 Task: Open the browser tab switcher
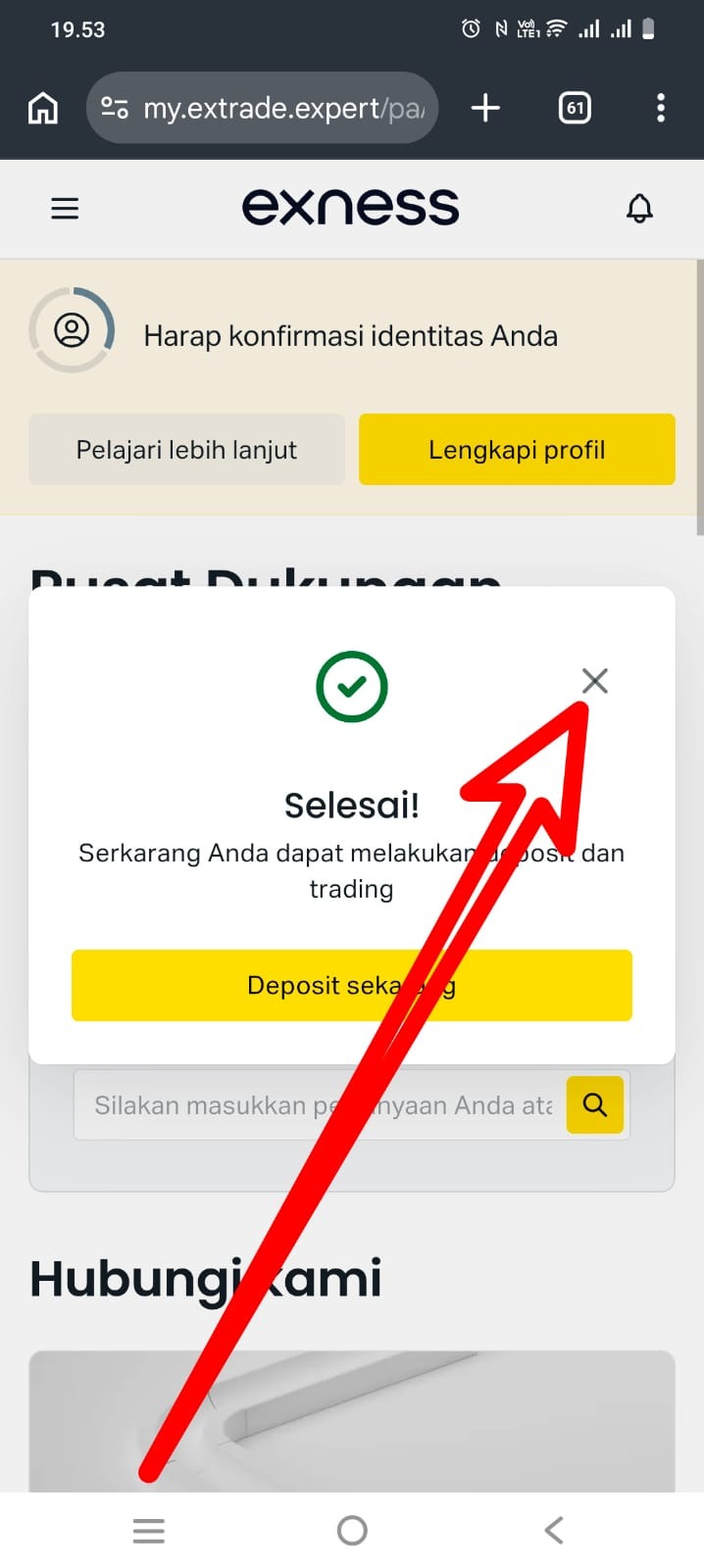[575, 108]
